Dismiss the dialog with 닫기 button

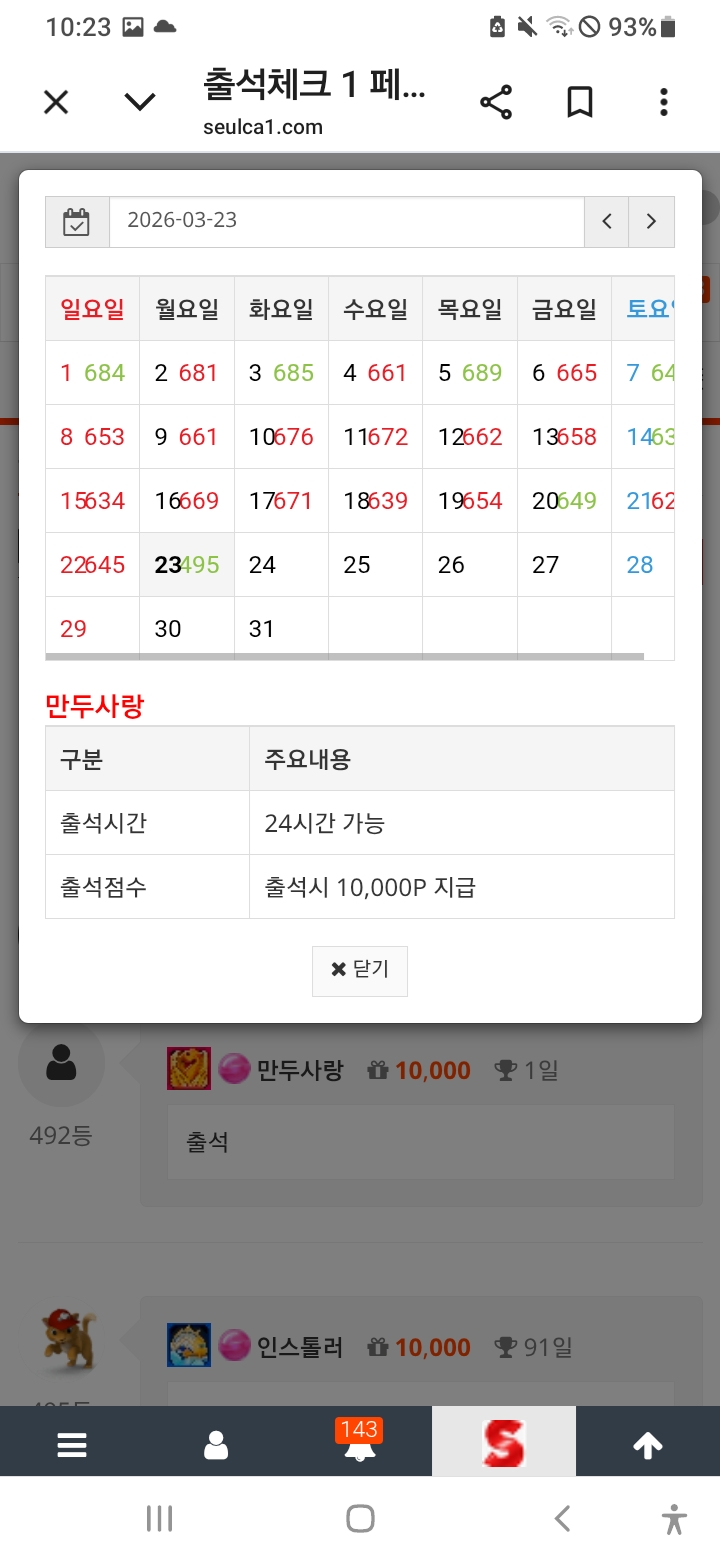point(360,970)
